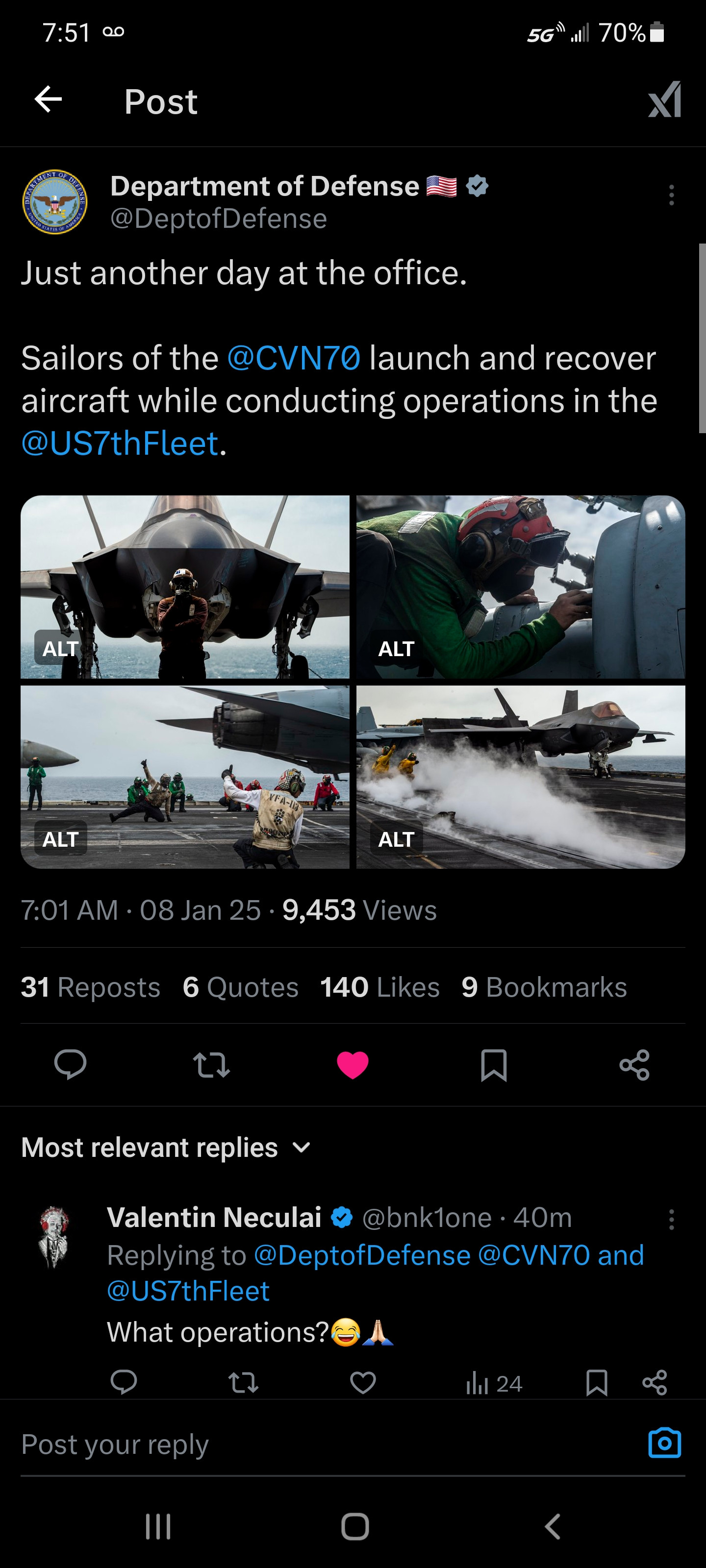This screenshot has width=706, height=1568.
Task: Open the @CVN70 mention link
Action: [x=294, y=358]
